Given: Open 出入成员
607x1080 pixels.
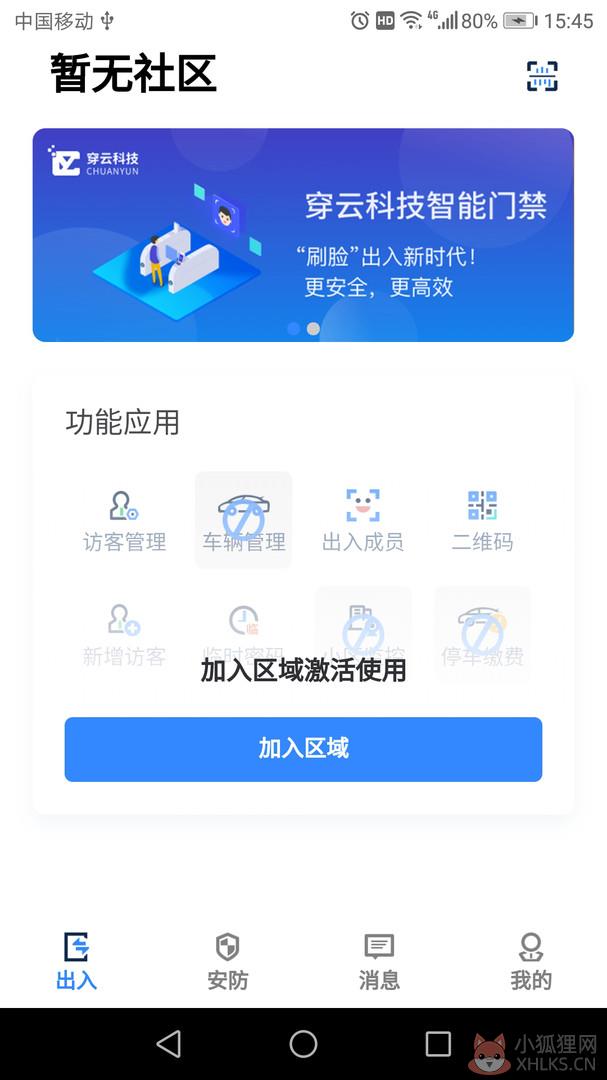Looking at the screenshot, I should point(363,521).
